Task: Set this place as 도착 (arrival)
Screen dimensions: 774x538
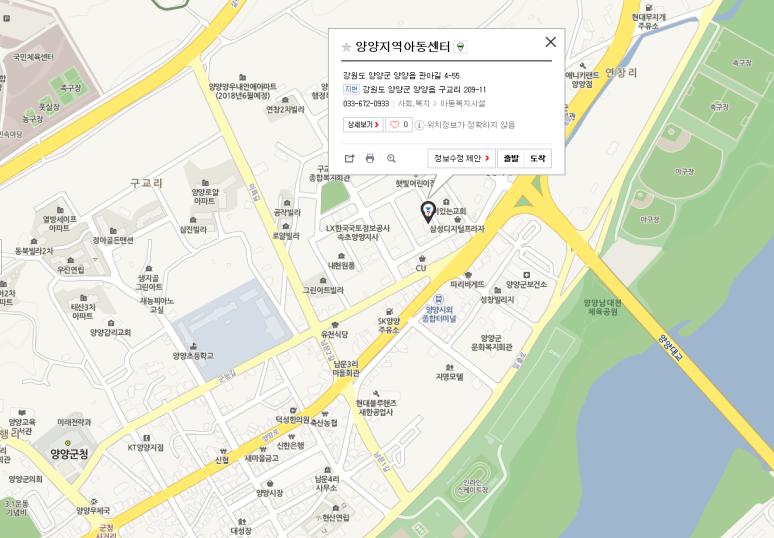Action: pyautogui.click(x=538, y=158)
